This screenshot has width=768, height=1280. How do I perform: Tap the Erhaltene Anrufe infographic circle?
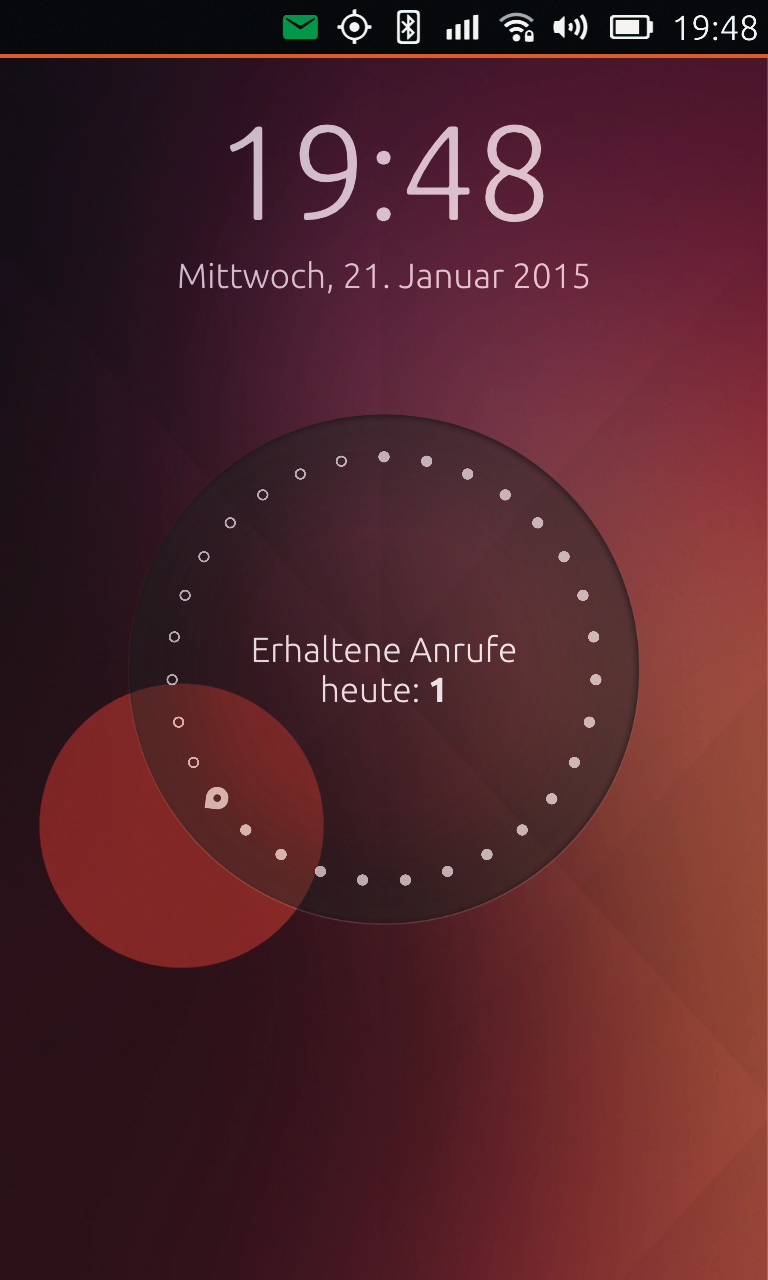tap(383, 668)
